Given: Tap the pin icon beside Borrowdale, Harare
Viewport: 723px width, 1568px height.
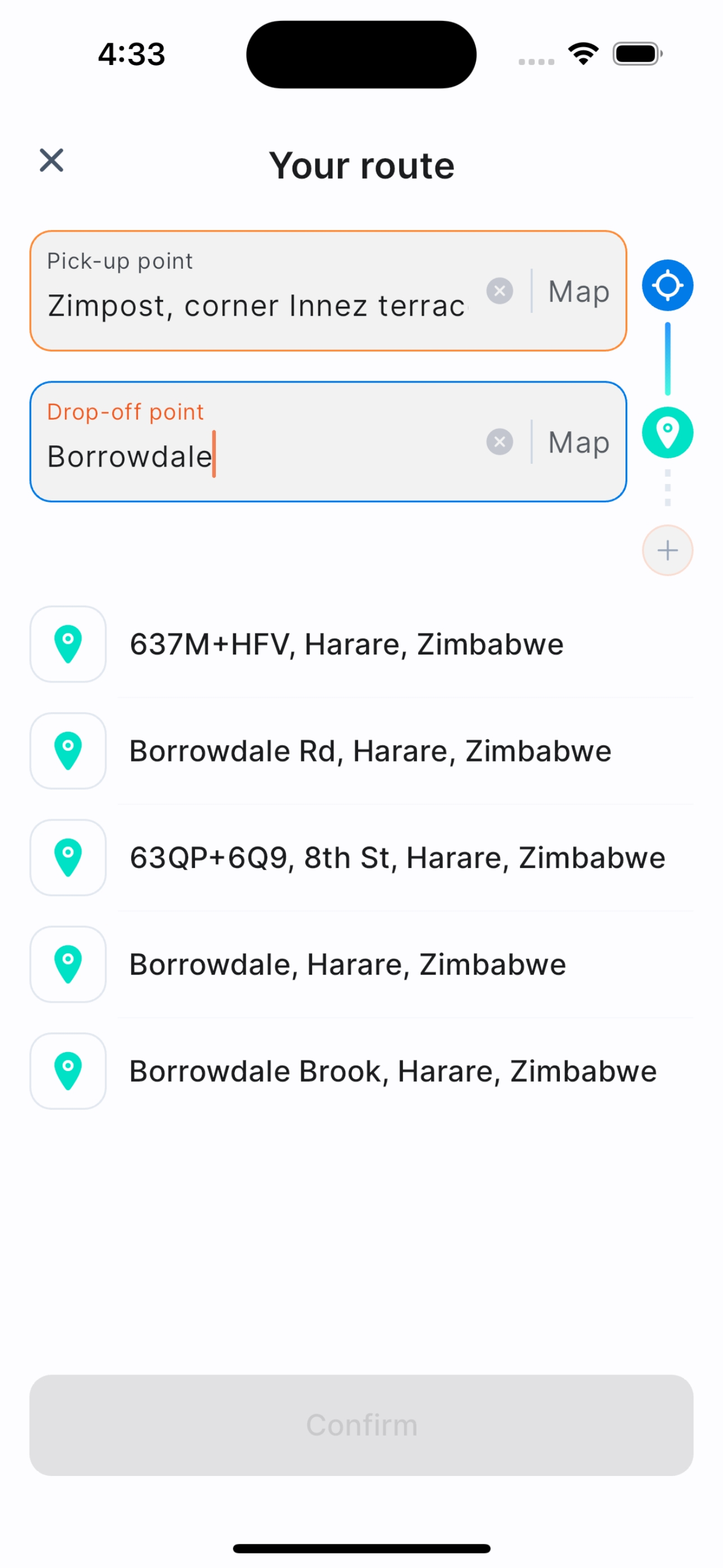Looking at the screenshot, I should [68, 964].
